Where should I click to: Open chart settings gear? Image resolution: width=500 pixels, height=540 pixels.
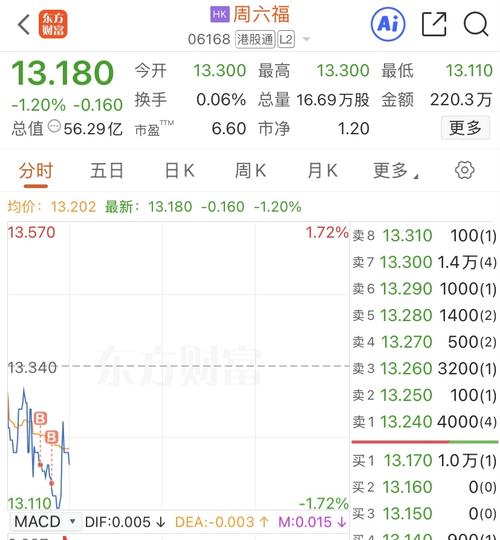tap(465, 170)
